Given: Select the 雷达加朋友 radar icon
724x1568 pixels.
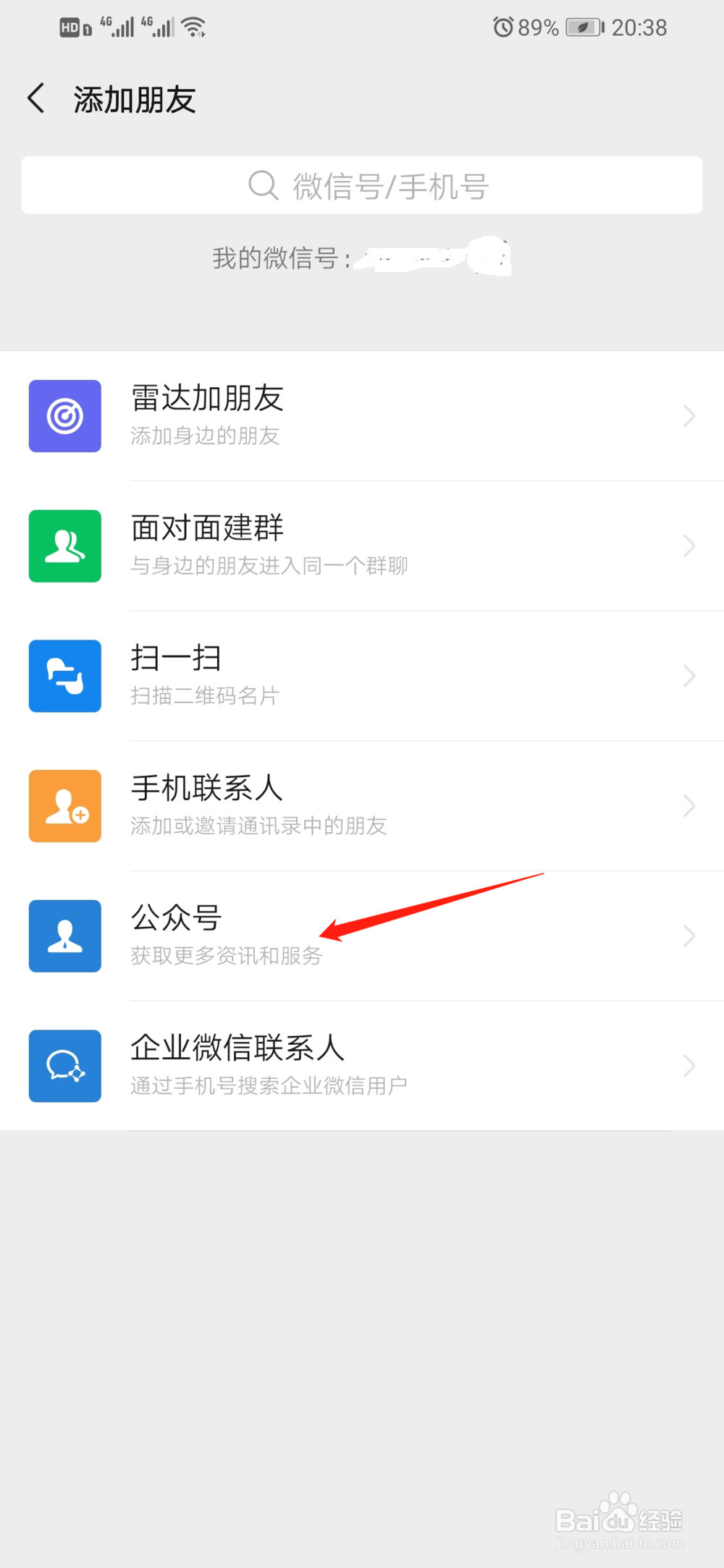Looking at the screenshot, I should (64, 415).
